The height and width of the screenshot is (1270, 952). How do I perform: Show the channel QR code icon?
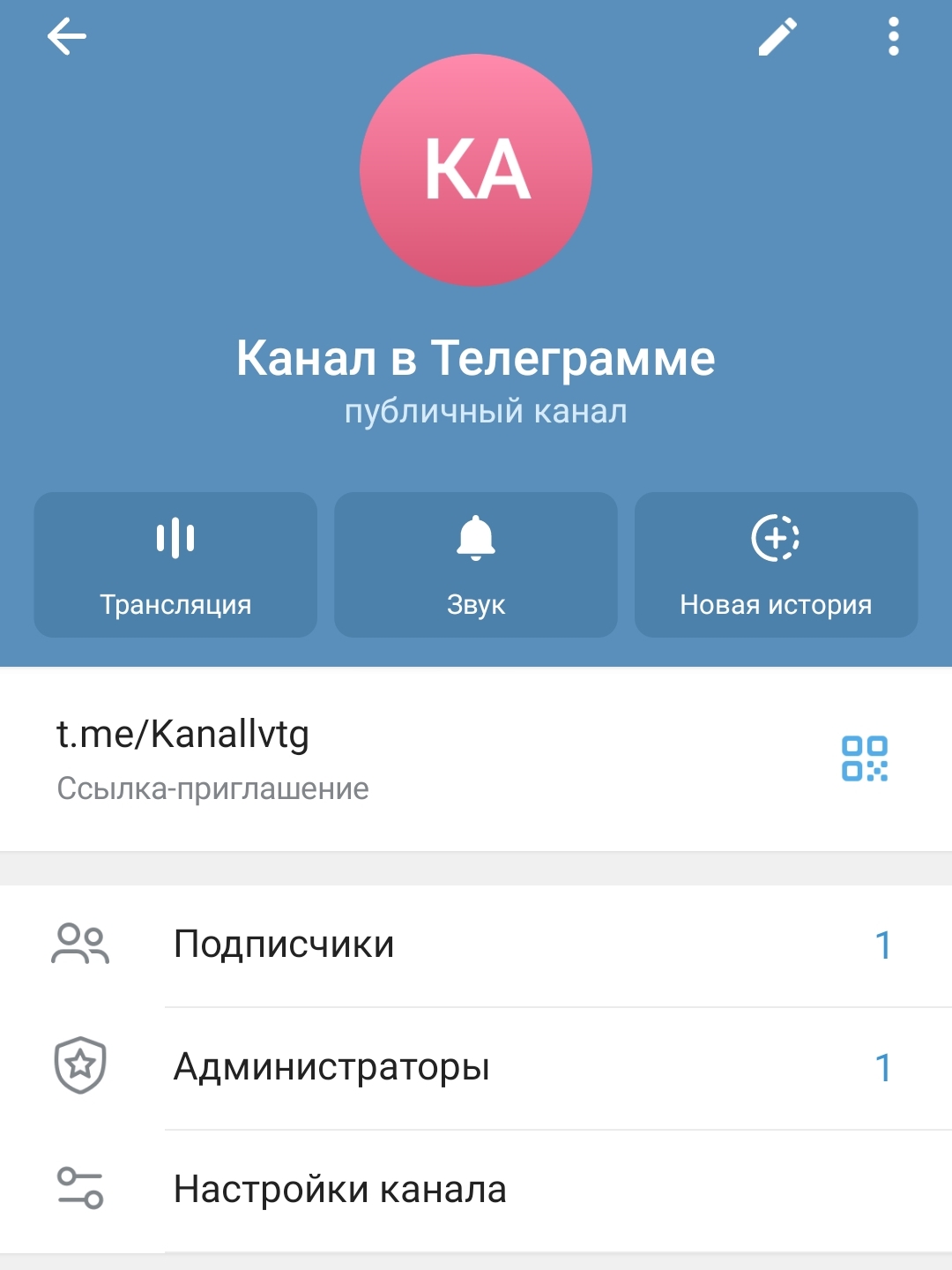[x=864, y=758]
